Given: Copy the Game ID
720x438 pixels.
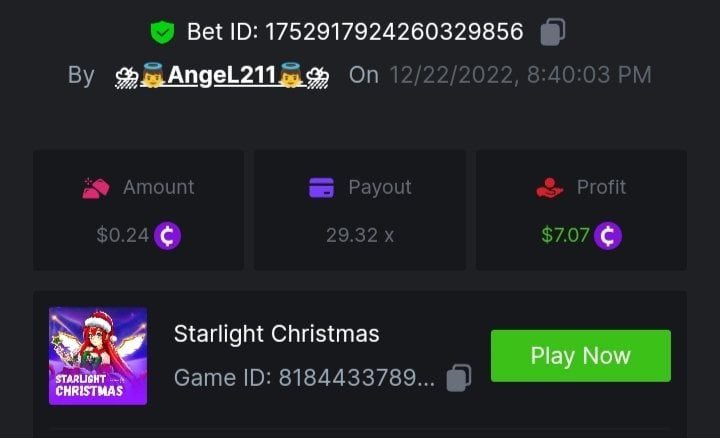Looking at the screenshot, I should [x=458, y=378].
